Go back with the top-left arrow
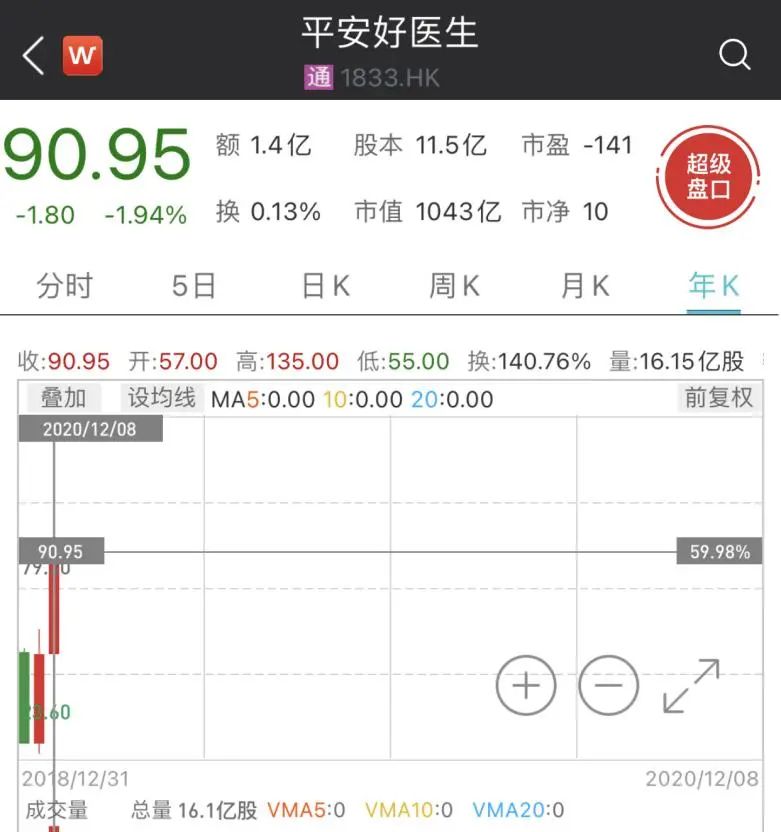The width and height of the screenshot is (781, 832). [x=33, y=55]
